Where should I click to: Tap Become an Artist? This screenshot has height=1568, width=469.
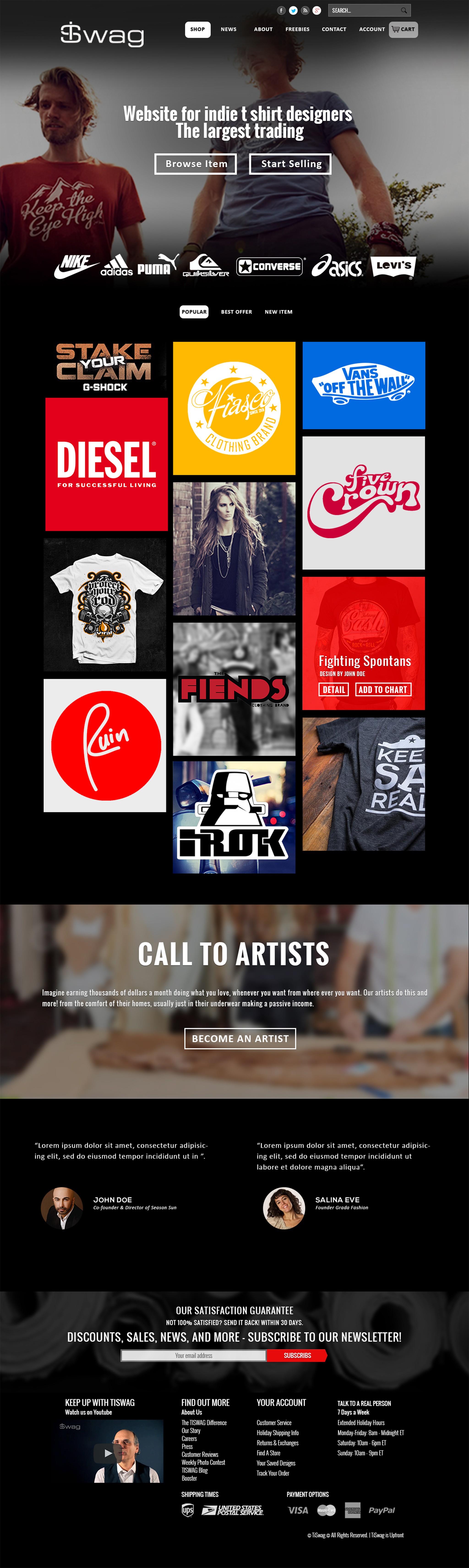click(x=240, y=1038)
